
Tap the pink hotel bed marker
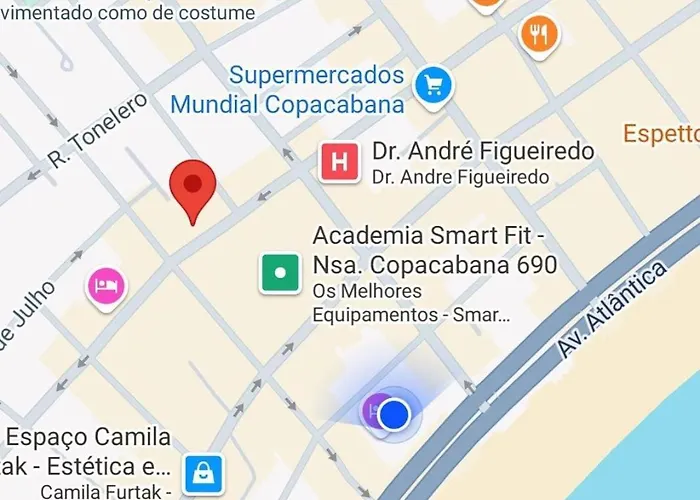[x=106, y=287]
